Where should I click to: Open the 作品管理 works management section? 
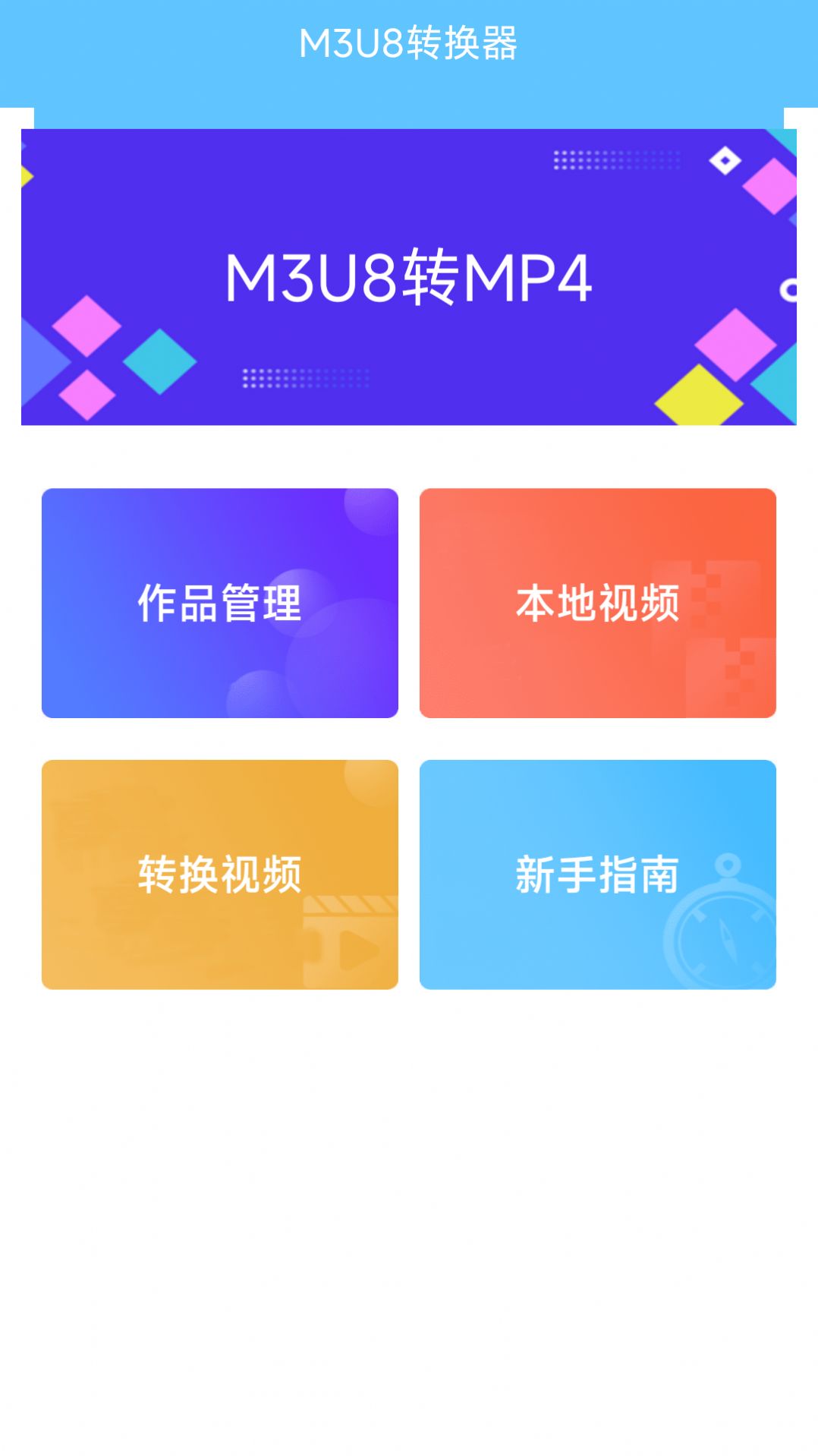pos(220,604)
